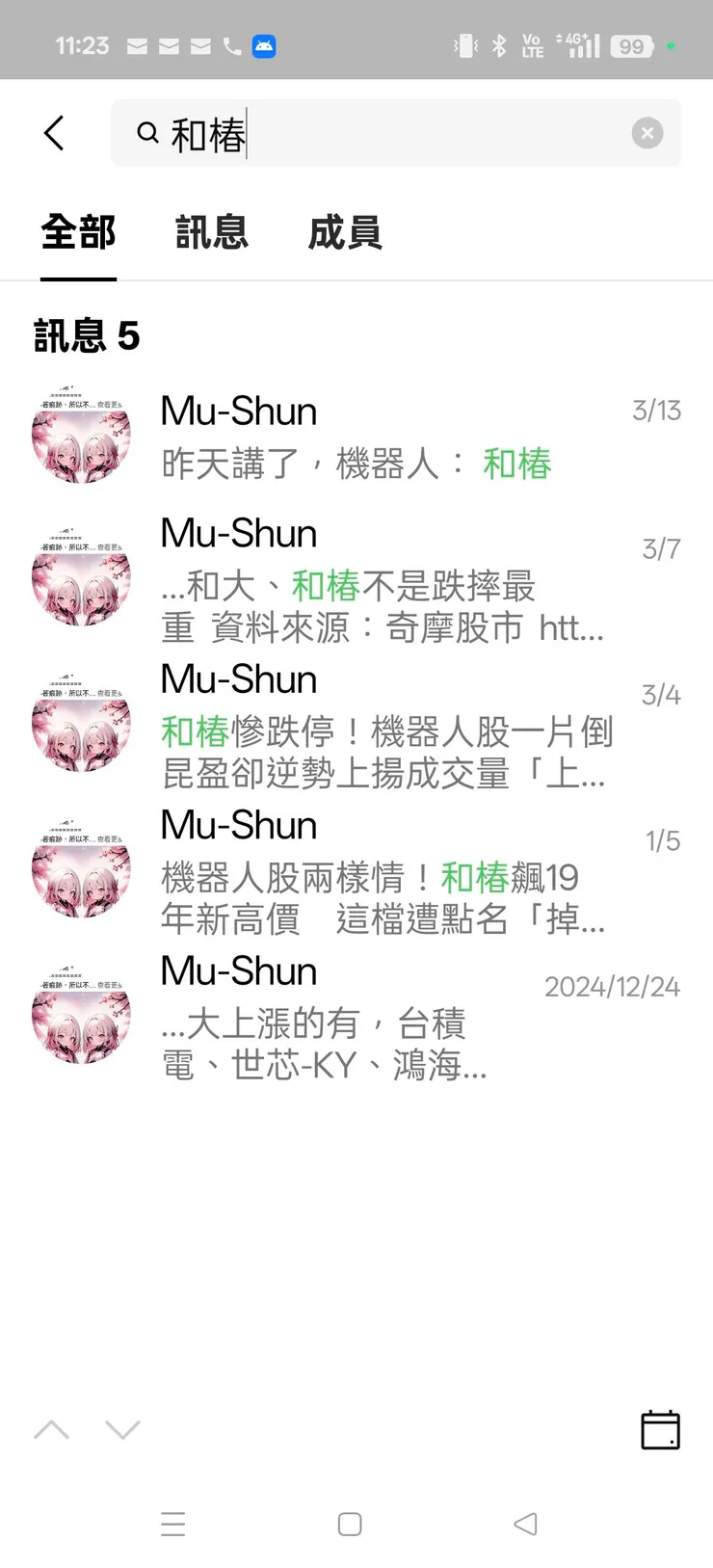Open the Mu-Shun message dated 1/5
Image resolution: width=713 pixels, height=1568 pixels.
385,871
